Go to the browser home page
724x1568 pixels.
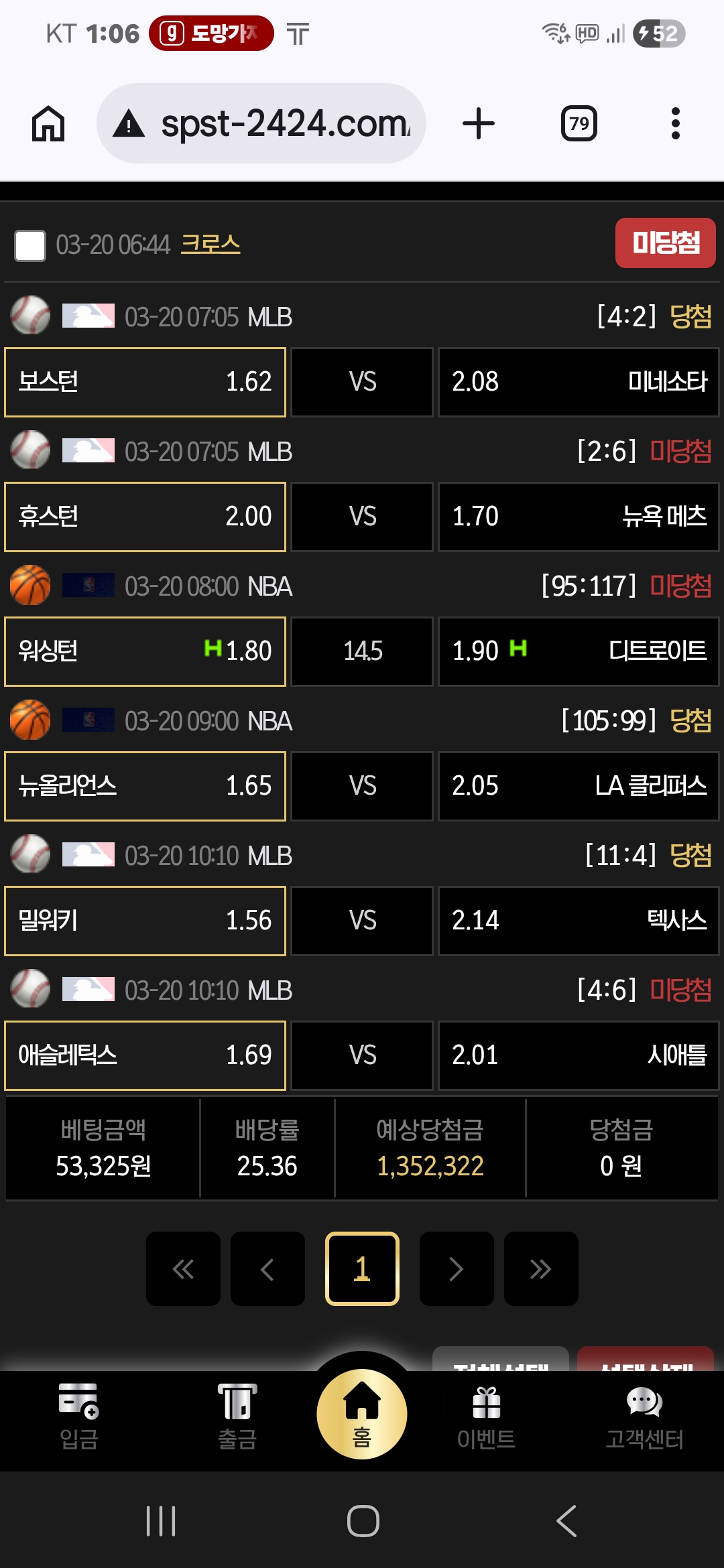[48, 124]
